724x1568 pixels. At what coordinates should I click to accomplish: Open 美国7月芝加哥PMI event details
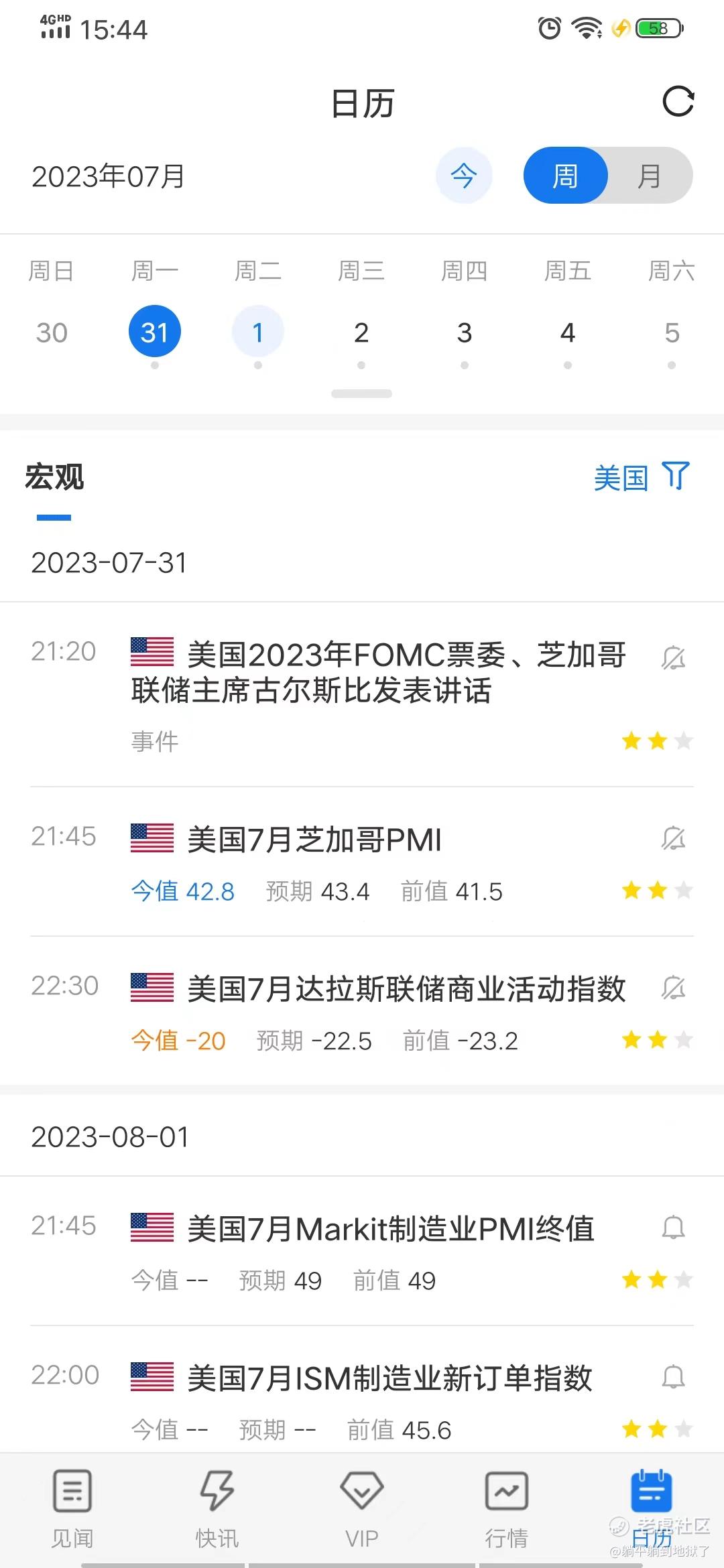click(315, 840)
